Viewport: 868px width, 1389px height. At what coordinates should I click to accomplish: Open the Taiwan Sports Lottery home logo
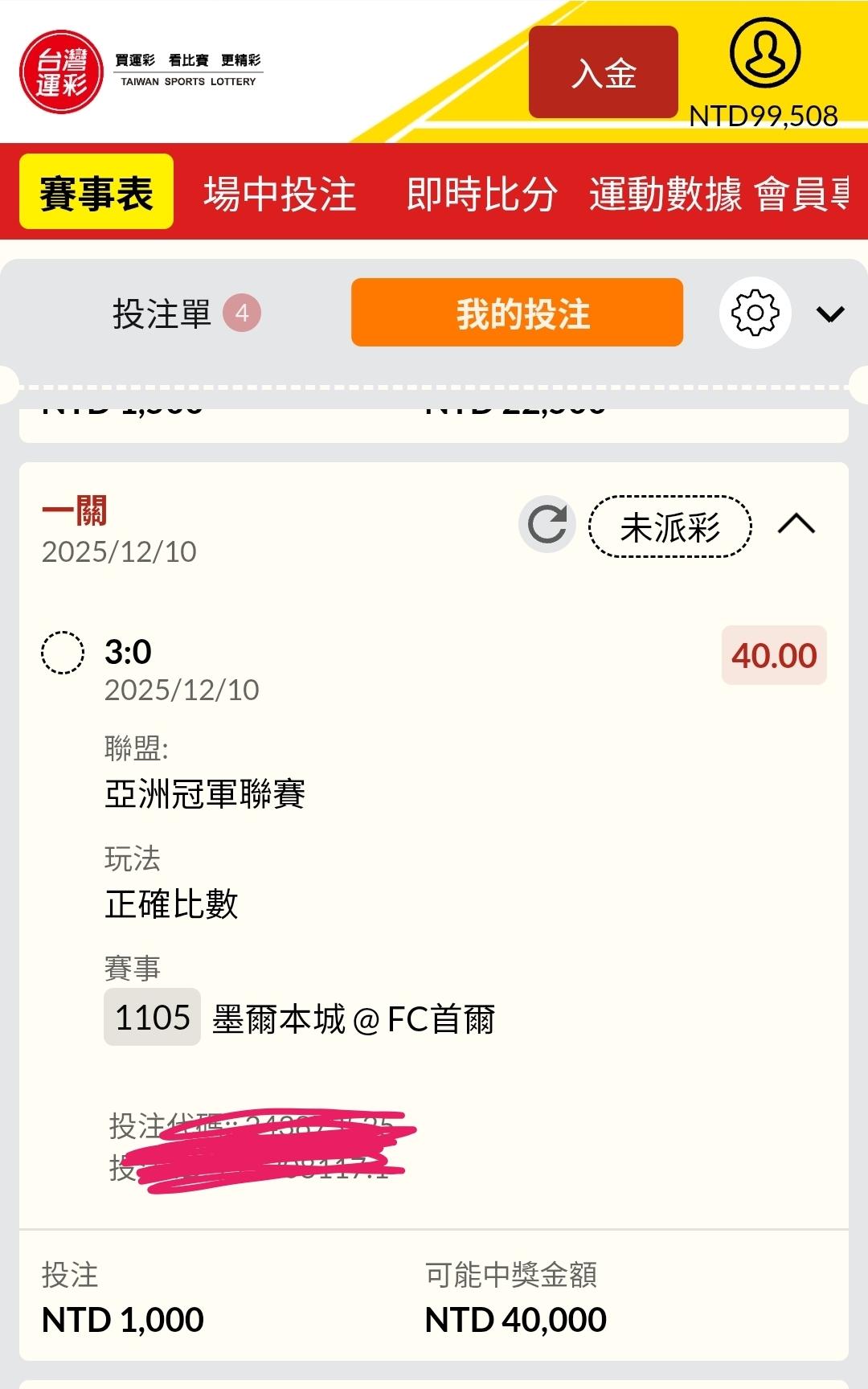[62, 72]
